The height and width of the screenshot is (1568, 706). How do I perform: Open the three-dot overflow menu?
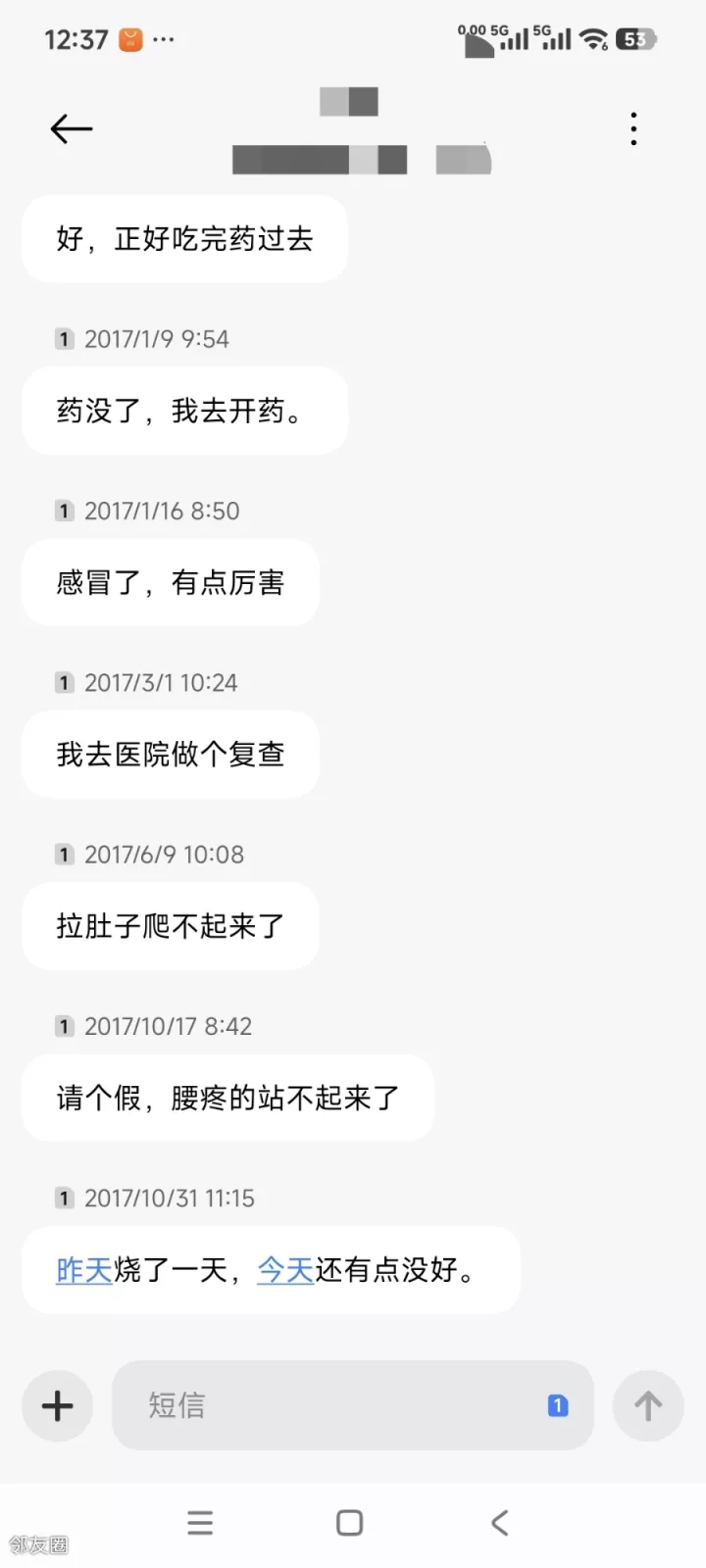633,128
